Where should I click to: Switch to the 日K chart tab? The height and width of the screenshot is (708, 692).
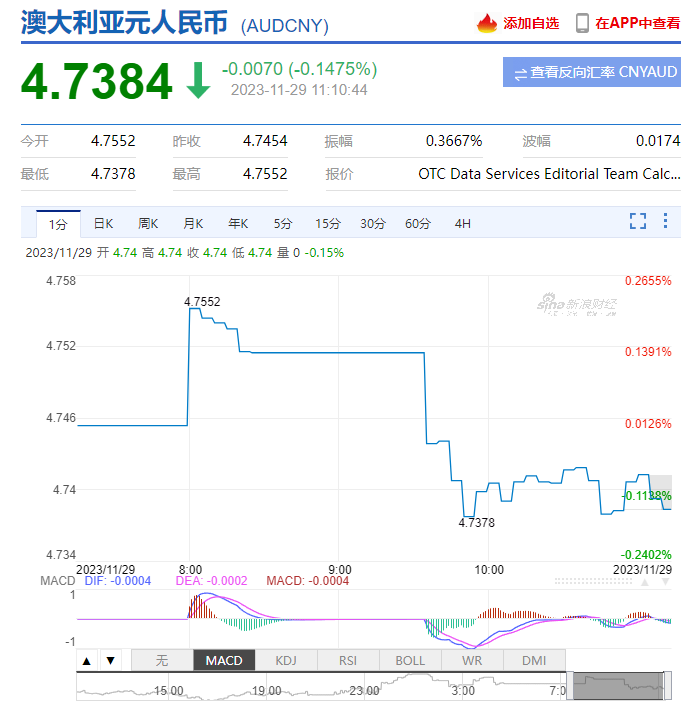tap(103, 224)
